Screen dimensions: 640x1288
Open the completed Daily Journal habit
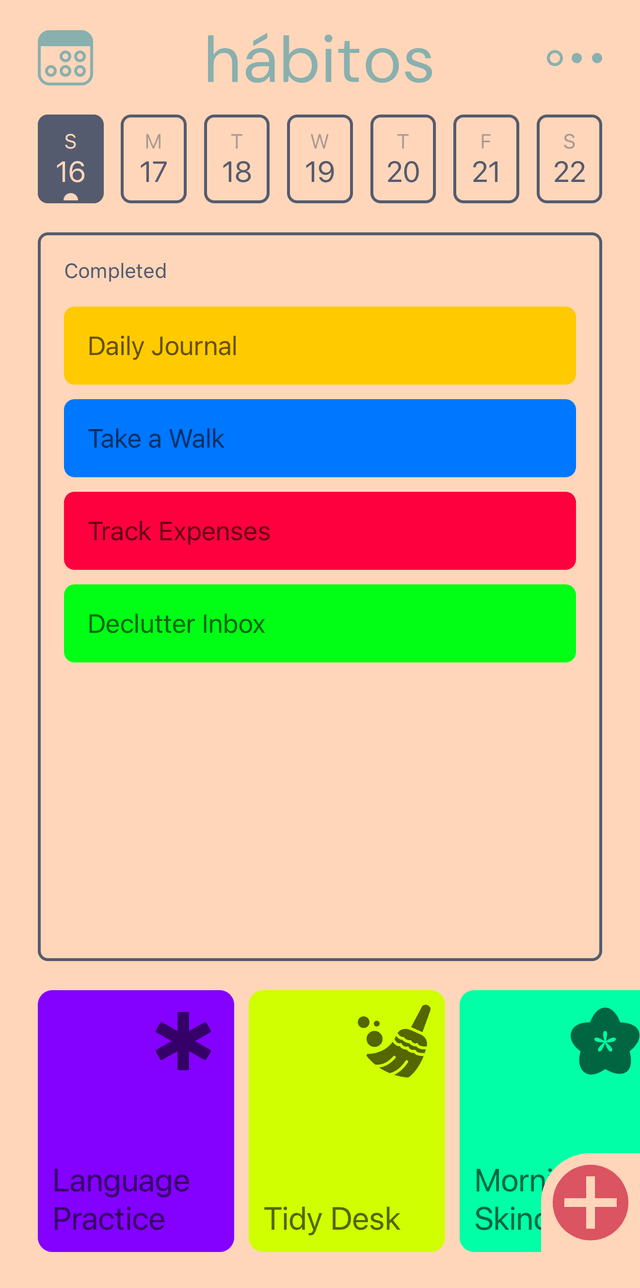pos(320,346)
